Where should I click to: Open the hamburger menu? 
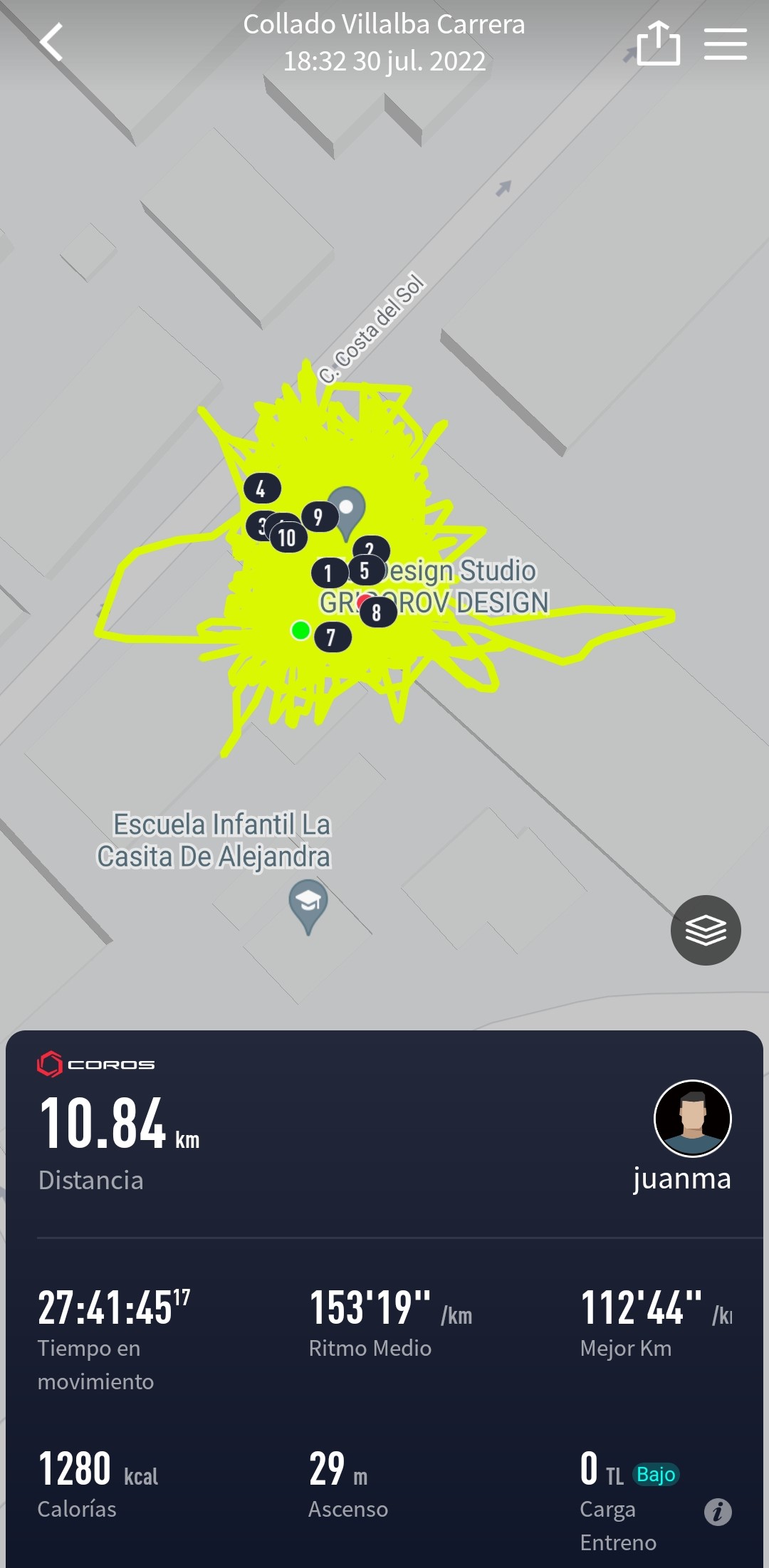point(725,43)
